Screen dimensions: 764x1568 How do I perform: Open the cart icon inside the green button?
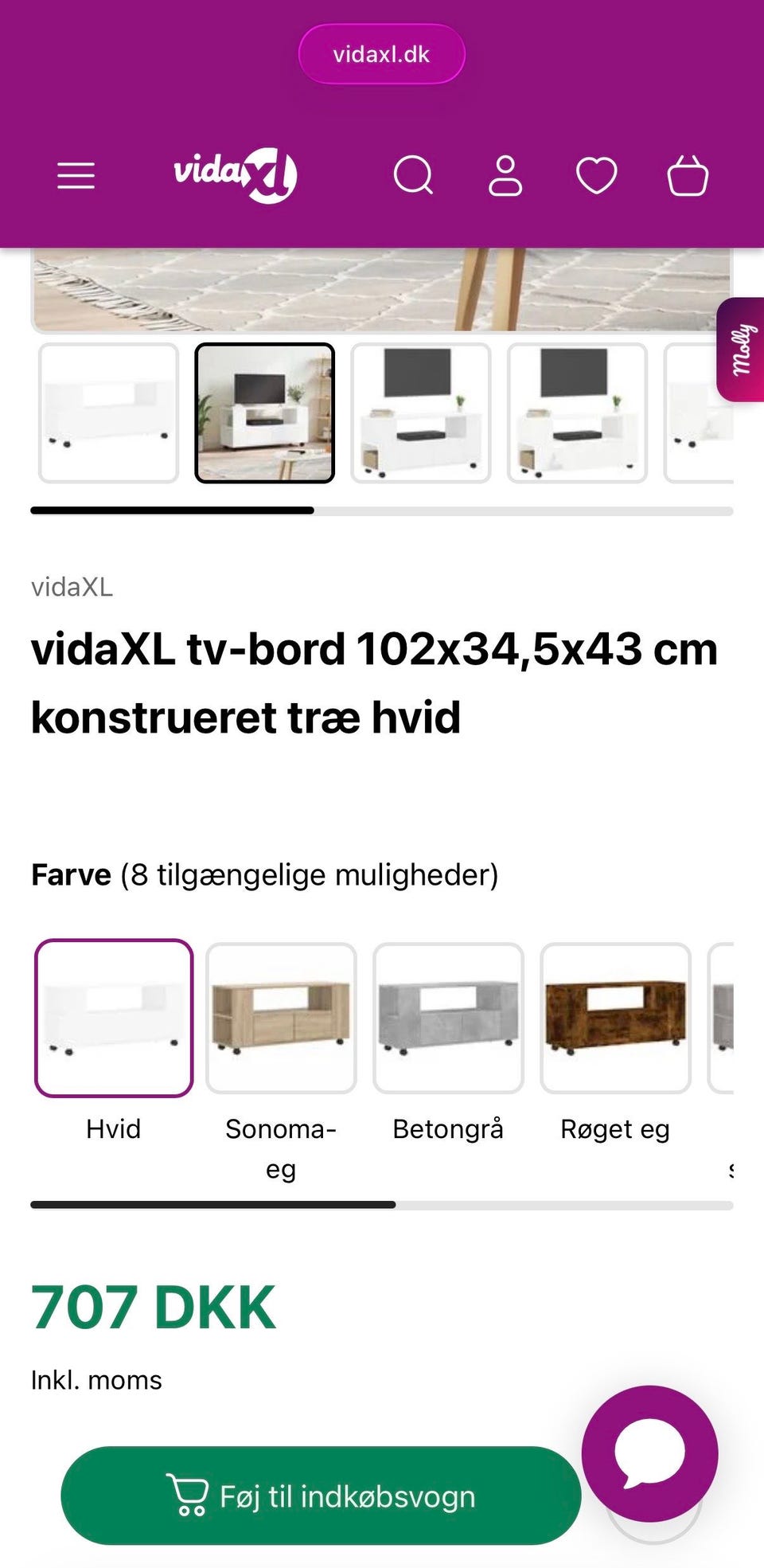coord(189,1495)
